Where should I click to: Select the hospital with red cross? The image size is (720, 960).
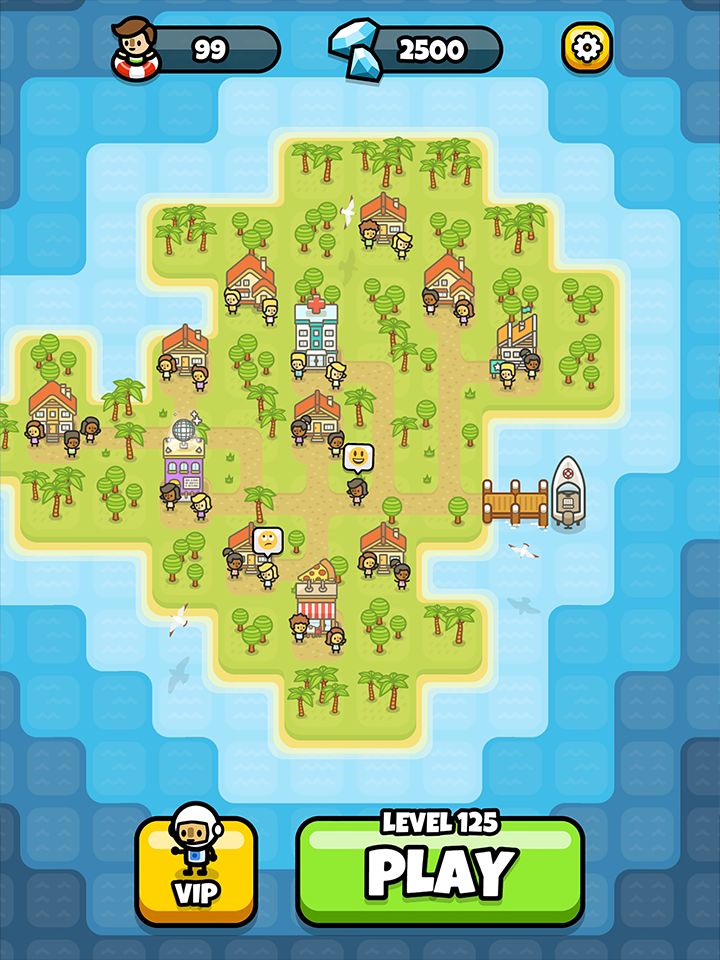coord(316,332)
